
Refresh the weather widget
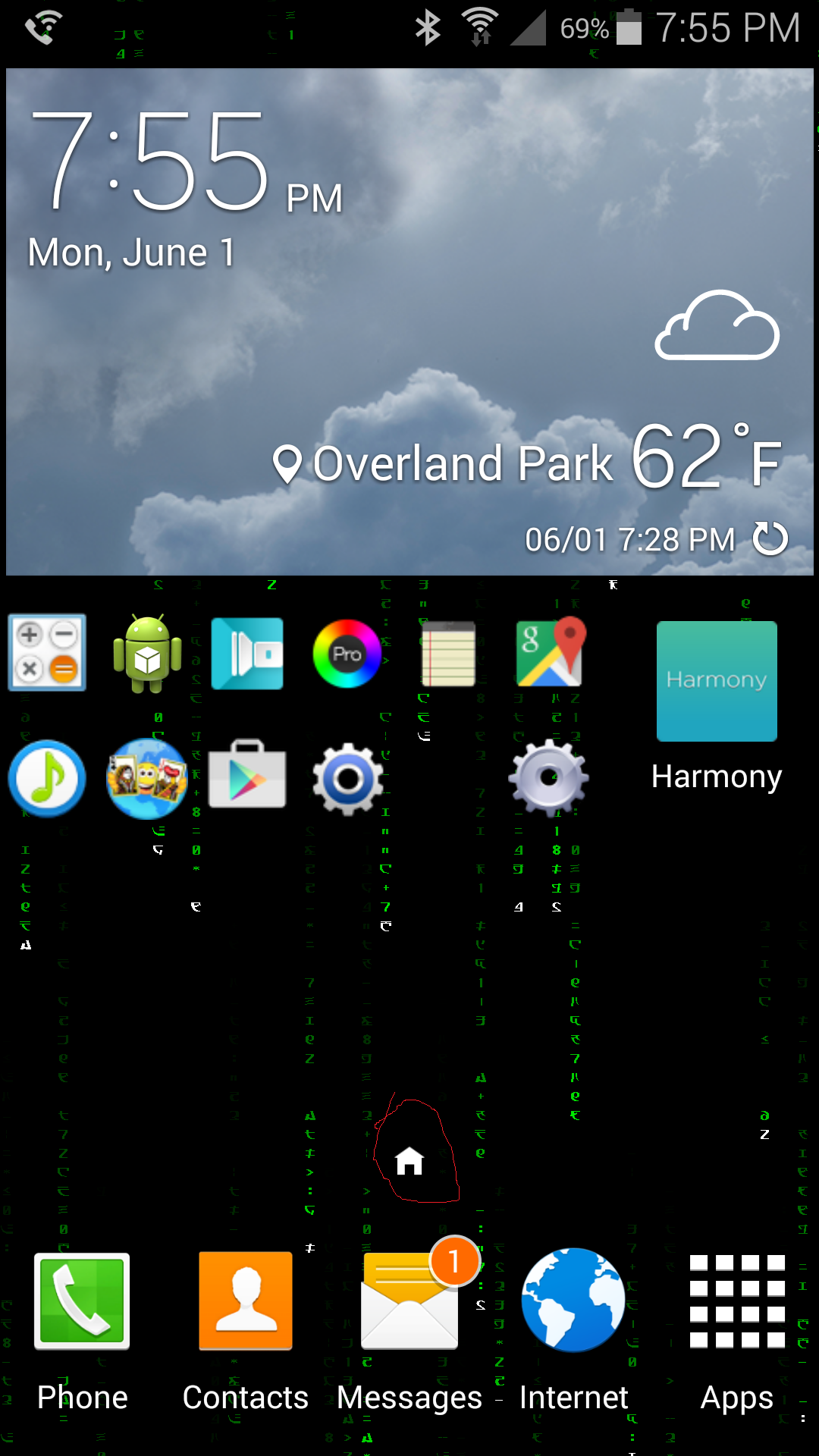tap(770, 538)
